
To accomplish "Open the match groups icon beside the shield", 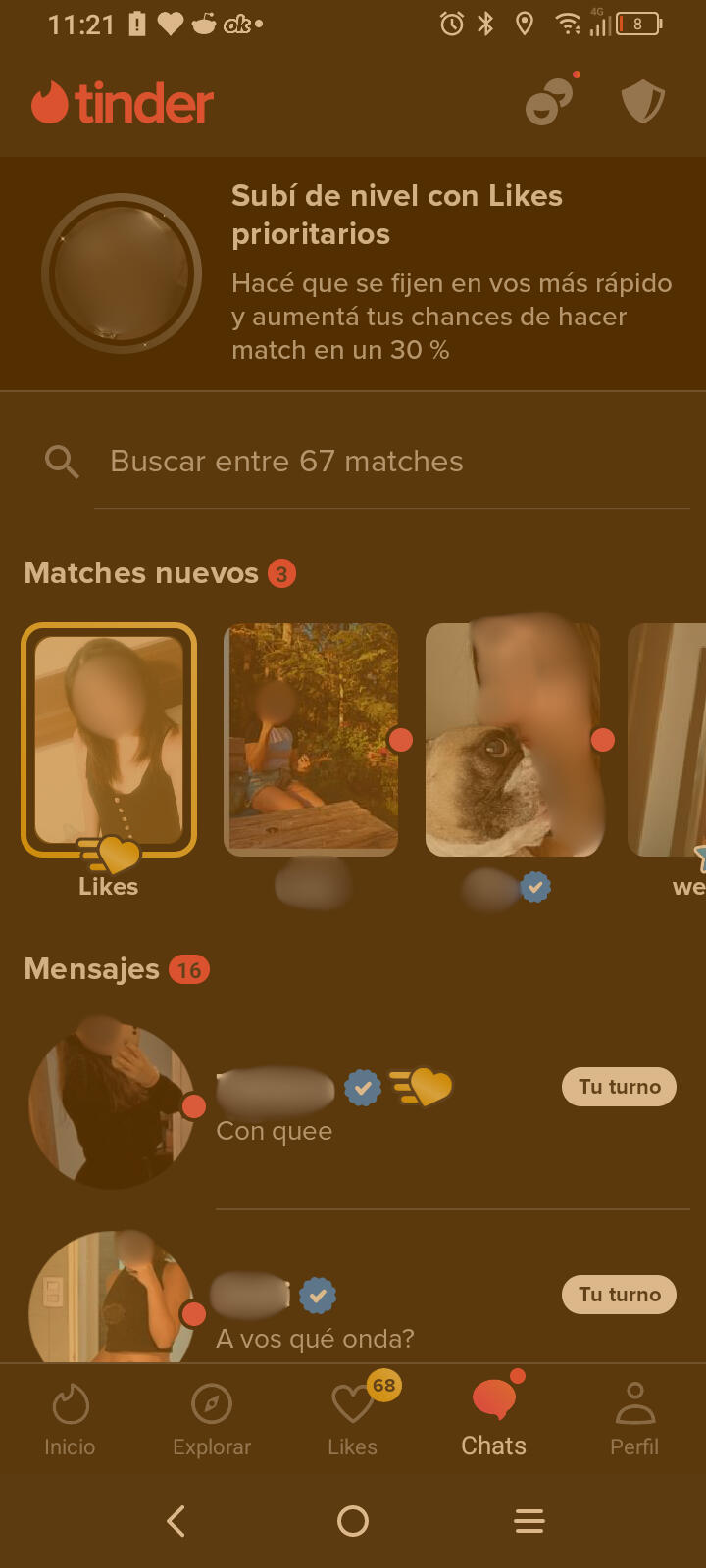I will tap(549, 102).
